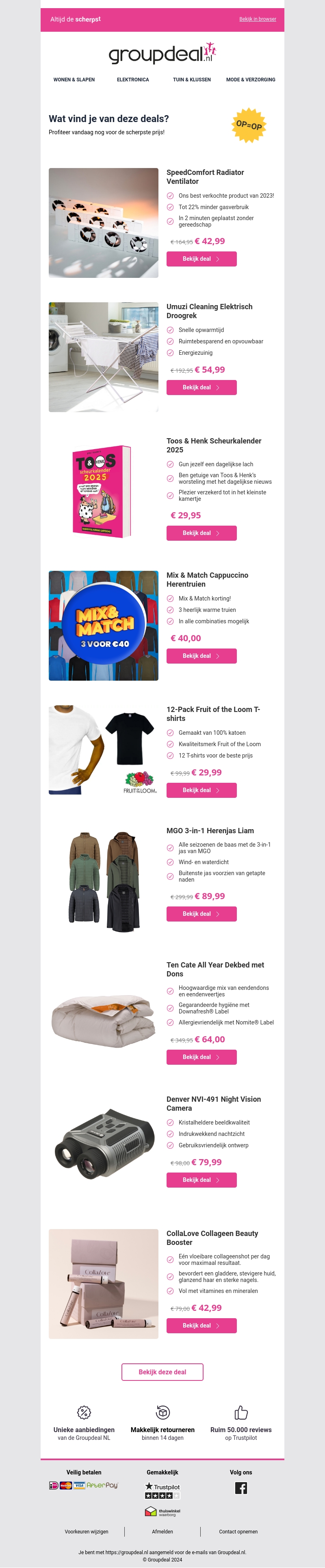
Task: Open the Denver Night Vision Camera deal
Action: click(201, 1179)
